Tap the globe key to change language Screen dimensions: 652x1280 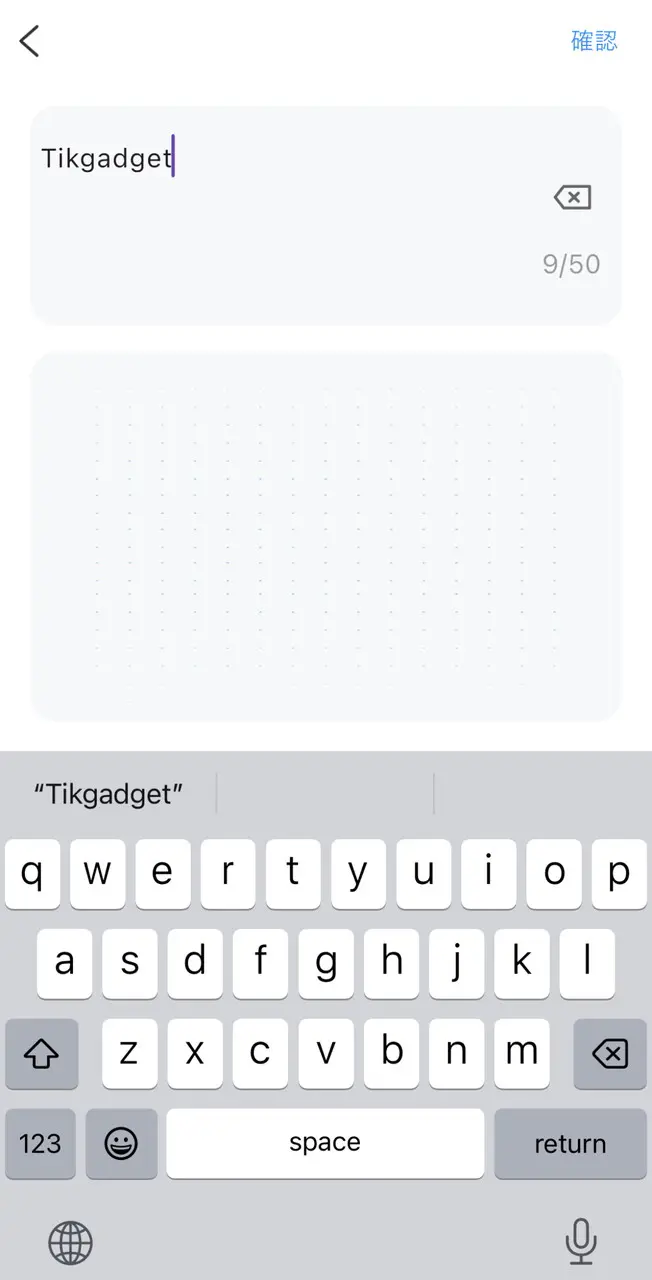pos(70,1243)
